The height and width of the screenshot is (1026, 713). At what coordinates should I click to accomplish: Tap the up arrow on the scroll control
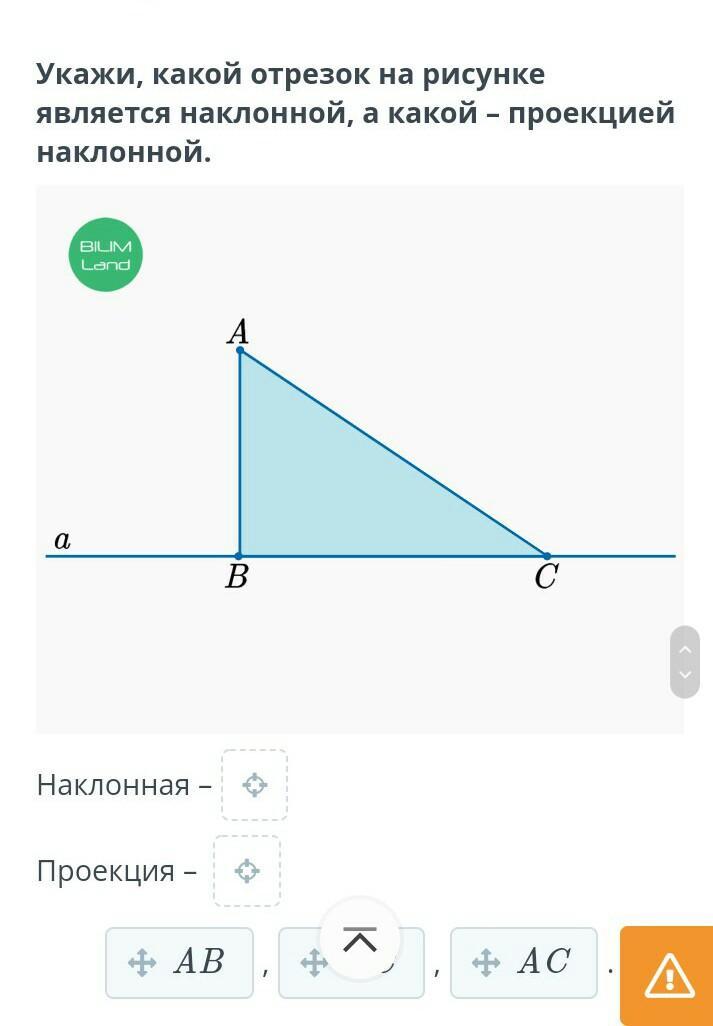tap(685, 649)
